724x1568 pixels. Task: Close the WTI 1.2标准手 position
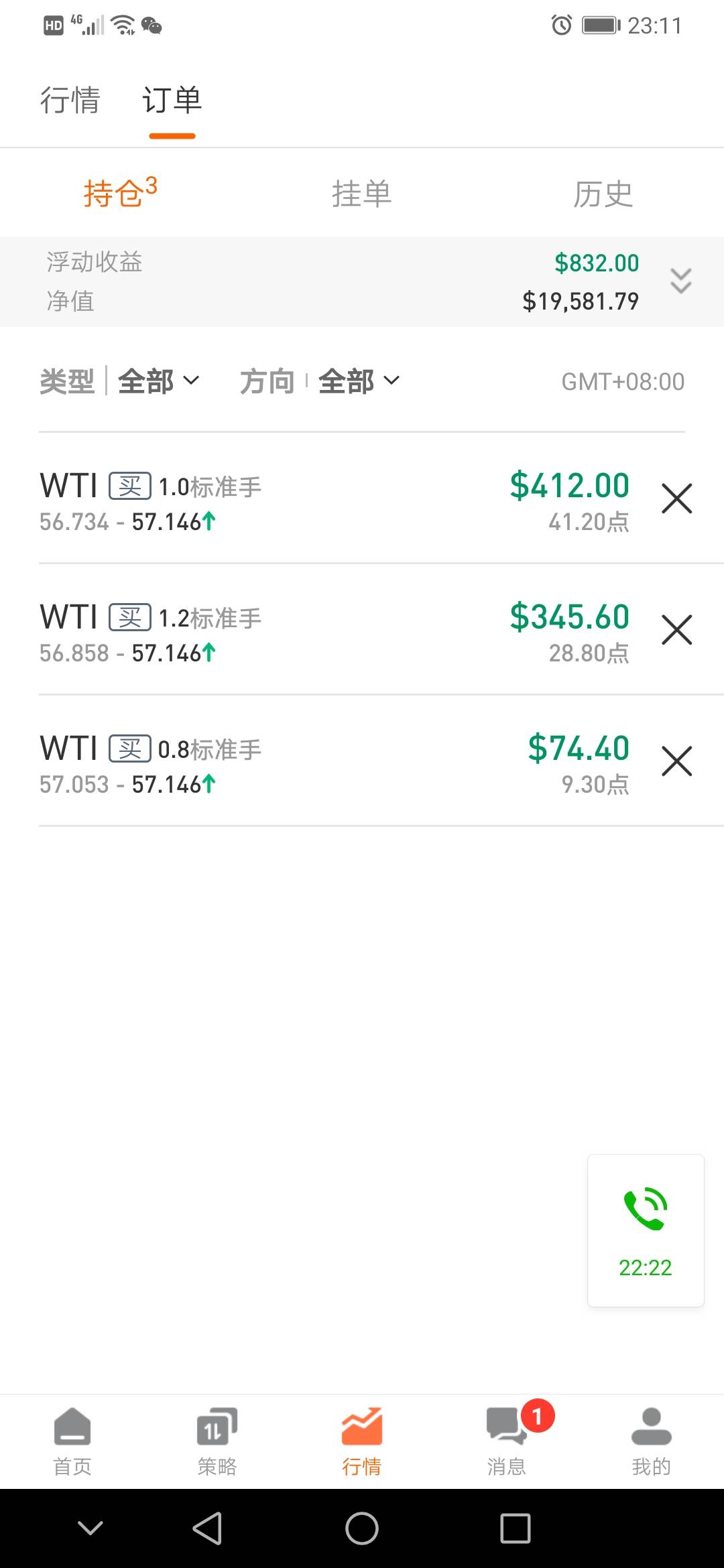click(676, 630)
